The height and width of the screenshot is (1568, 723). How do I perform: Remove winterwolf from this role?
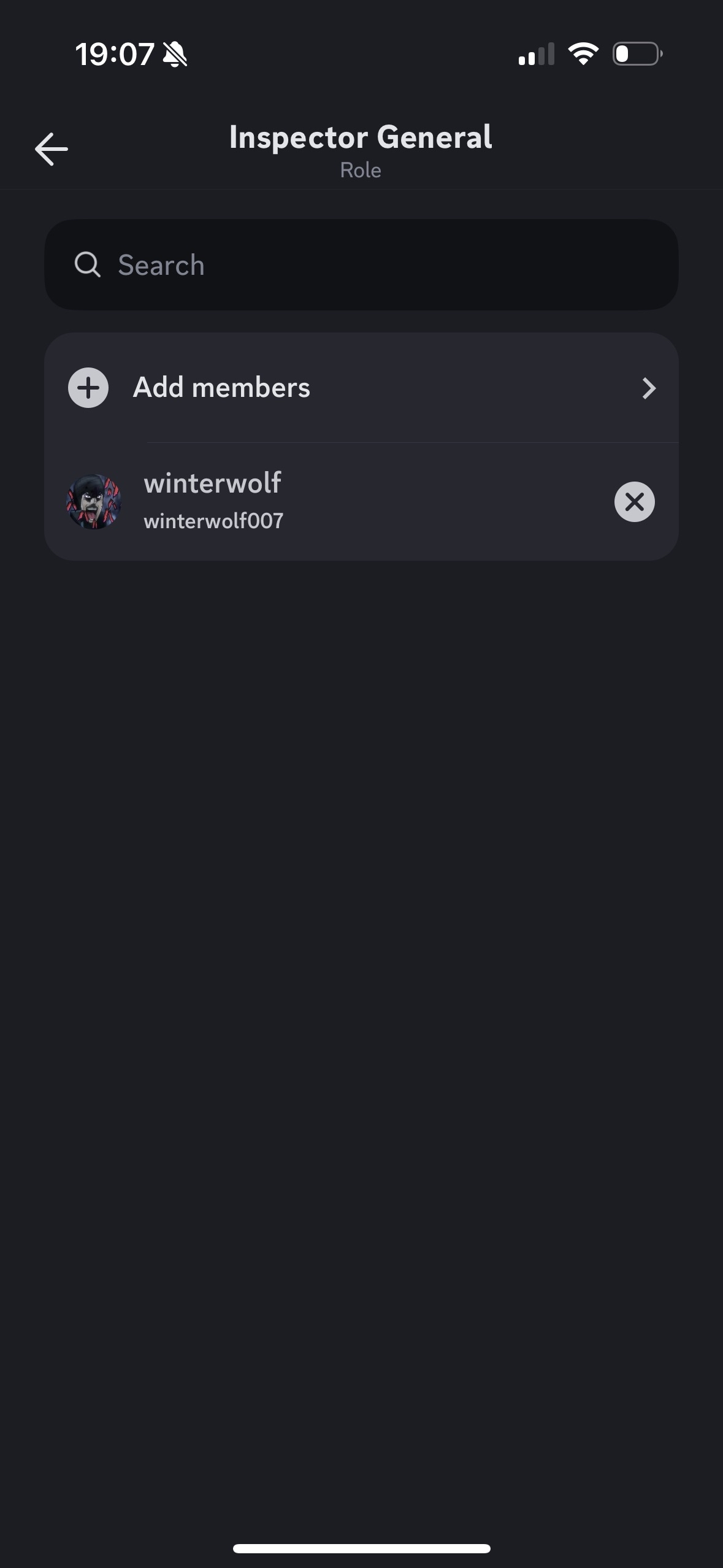[634, 502]
